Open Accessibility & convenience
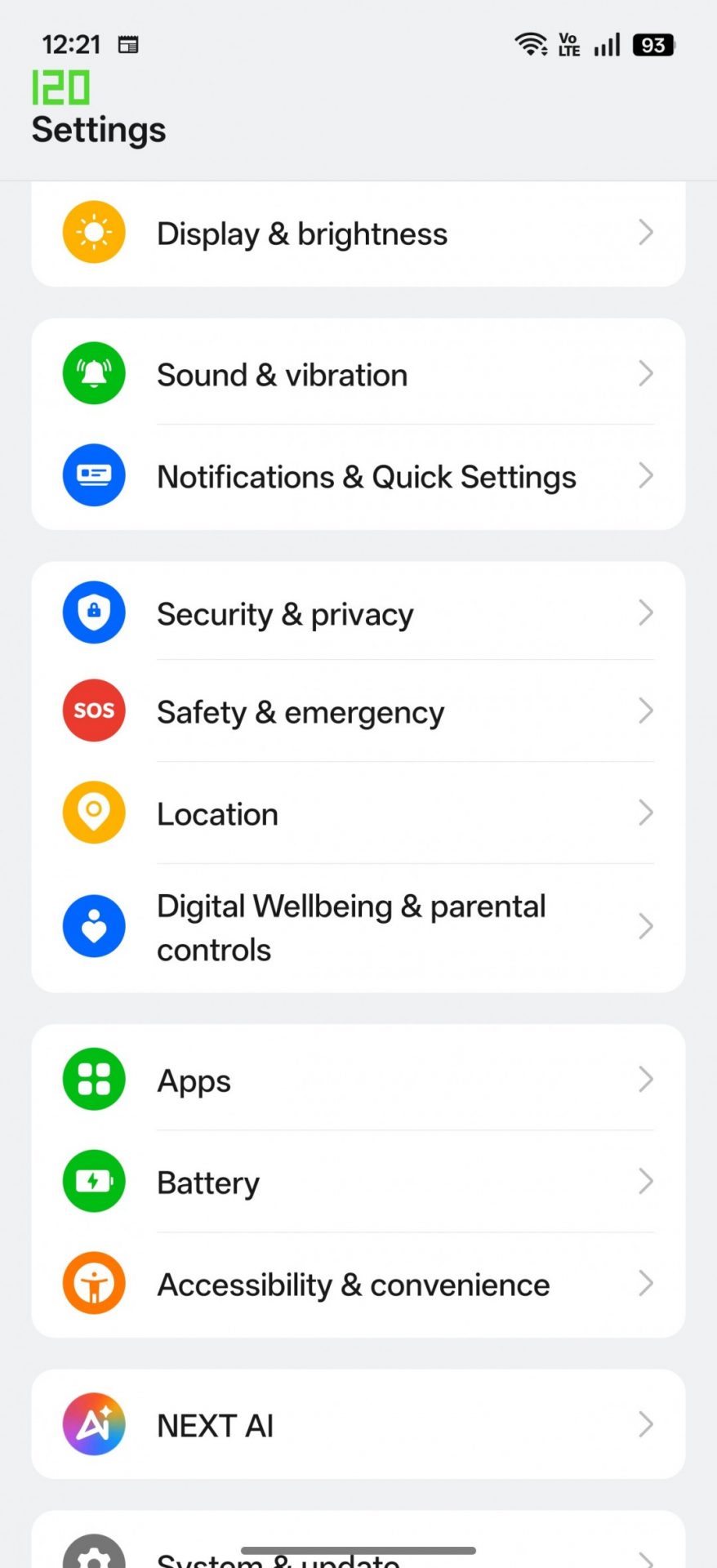This screenshot has height=1568, width=717. click(358, 1285)
